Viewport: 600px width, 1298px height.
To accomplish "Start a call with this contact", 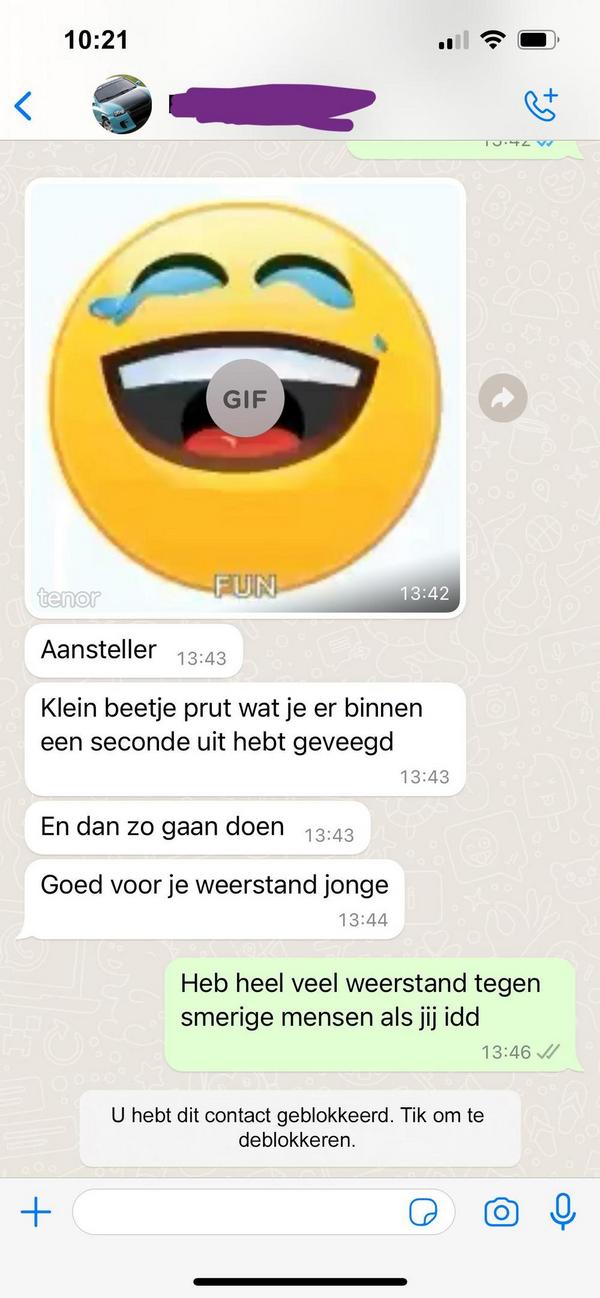I will click(541, 105).
